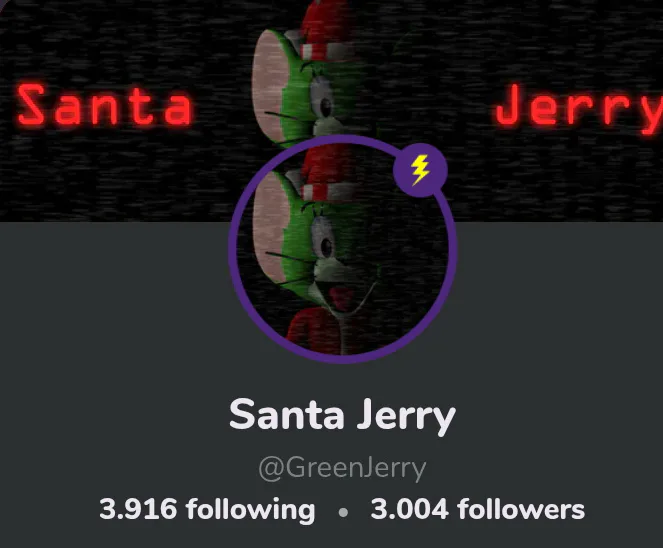View the 3.004 followers list
The width and height of the screenshot is (663, 548).
477,509
